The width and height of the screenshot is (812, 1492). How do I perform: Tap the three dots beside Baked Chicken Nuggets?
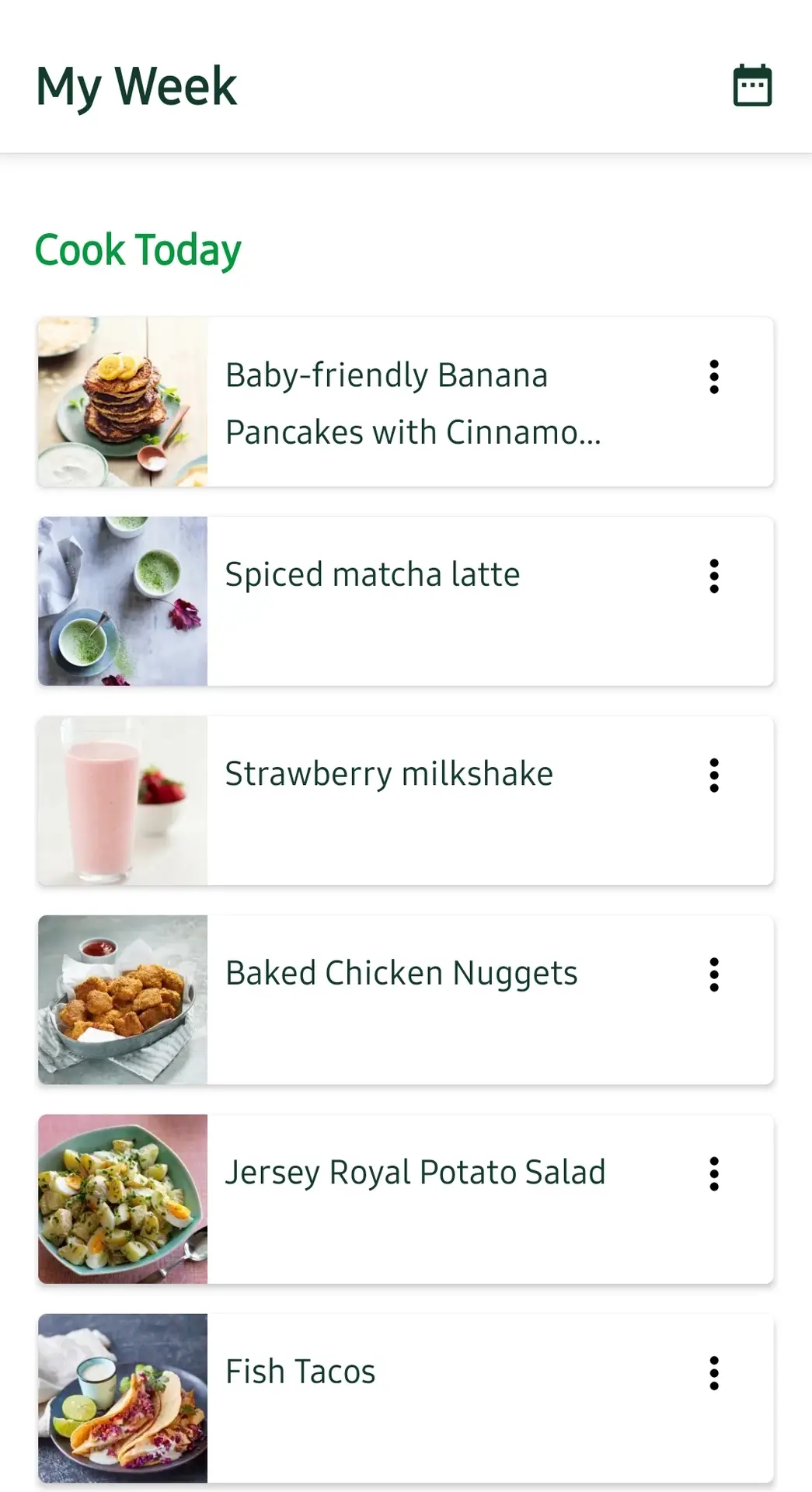tap(714, 974)
